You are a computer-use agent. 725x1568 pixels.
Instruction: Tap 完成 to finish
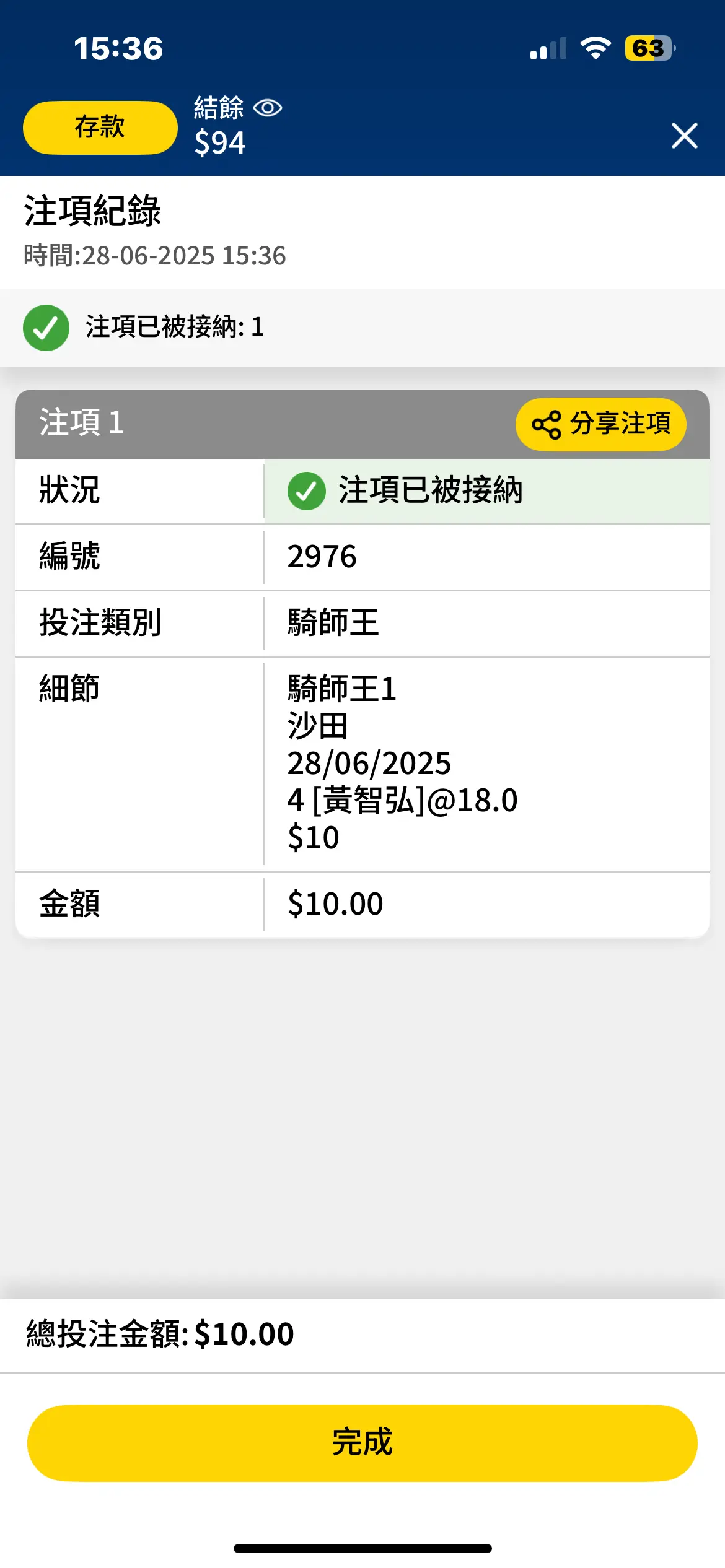[x=362, y=1443]
